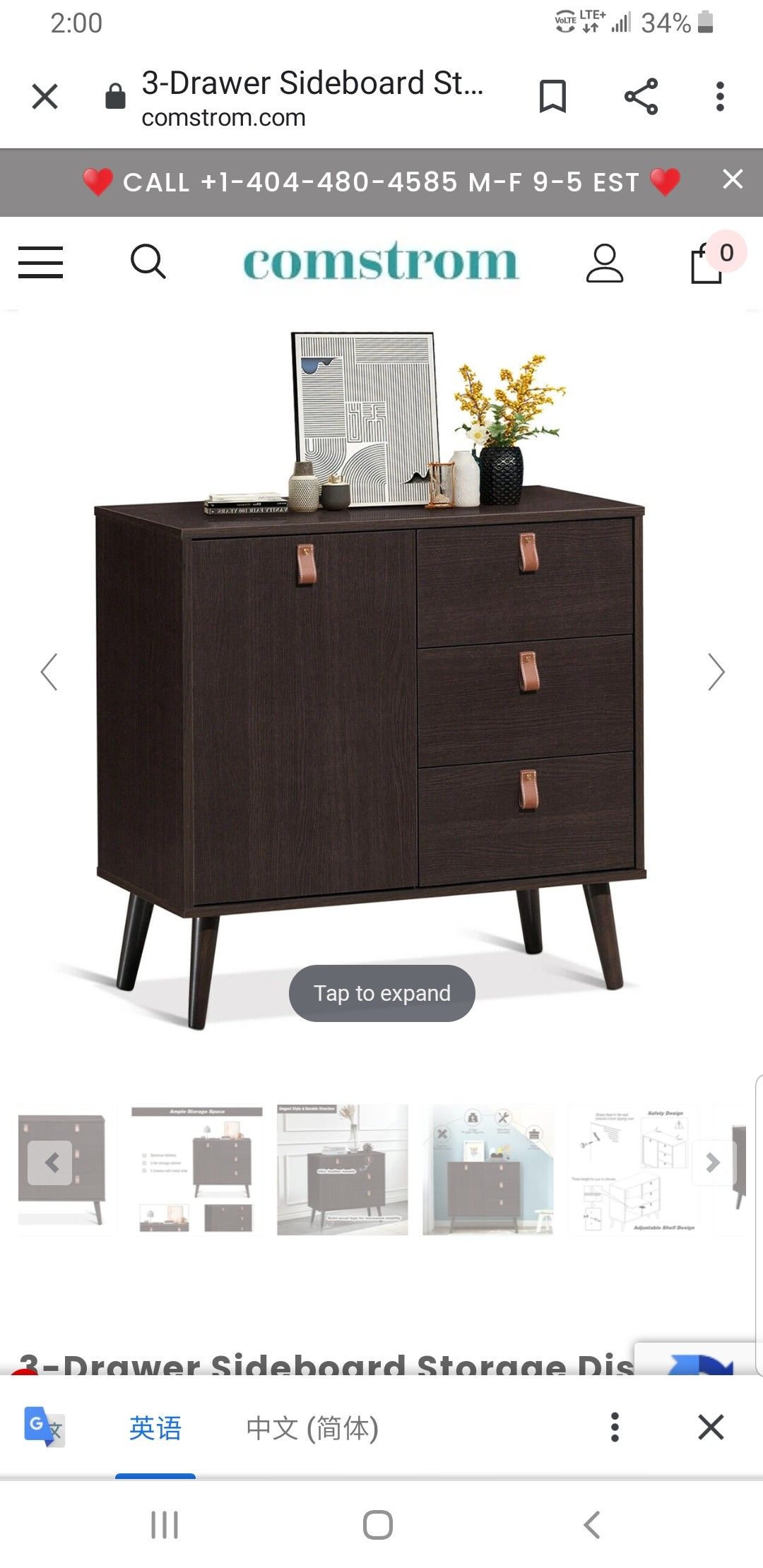Open the browser overflow menu
The width and height of the screenshot is (763, 1568).
click(720, 97)
